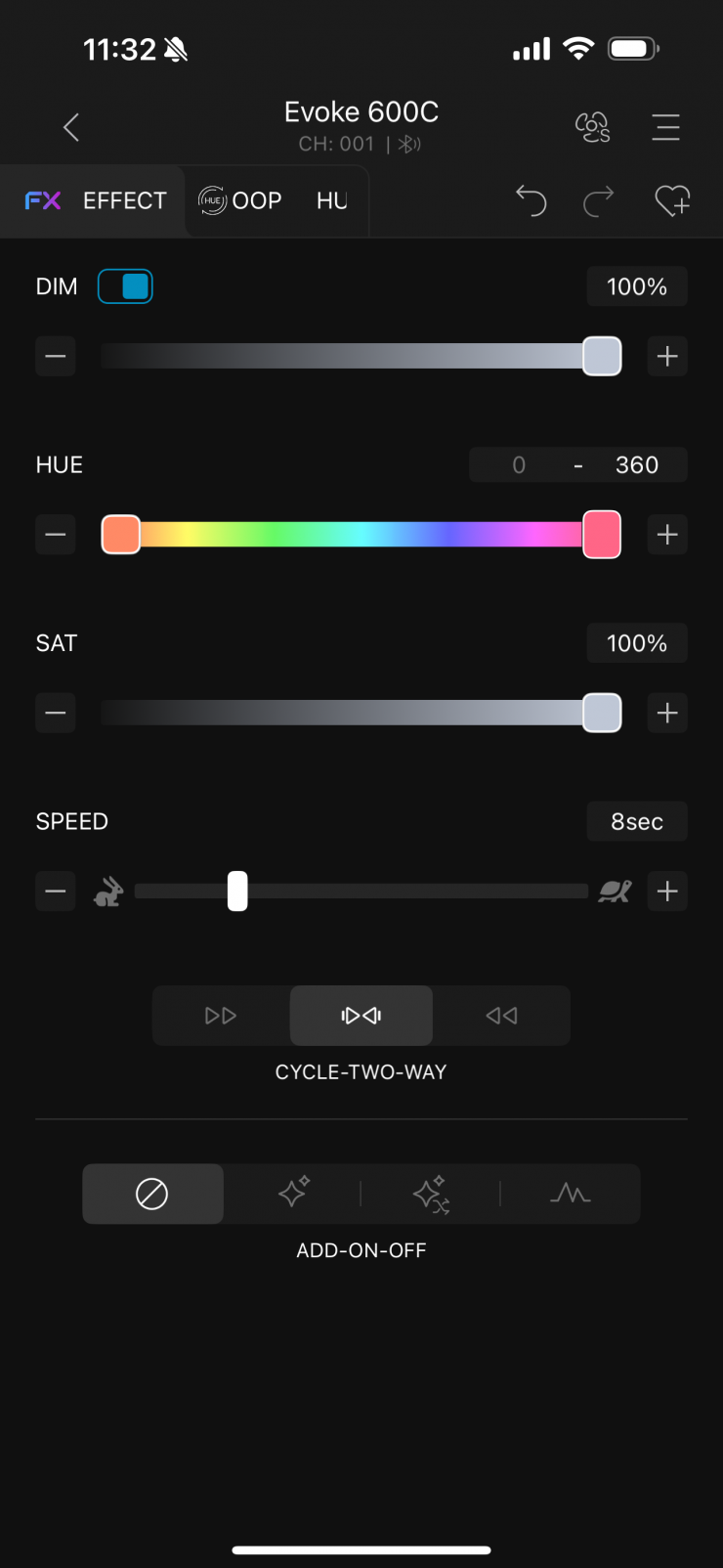Edit the DIM 100% value field
Image resolution: width=723 pixels, height=1568 pixels.
[x=637, y=286]
